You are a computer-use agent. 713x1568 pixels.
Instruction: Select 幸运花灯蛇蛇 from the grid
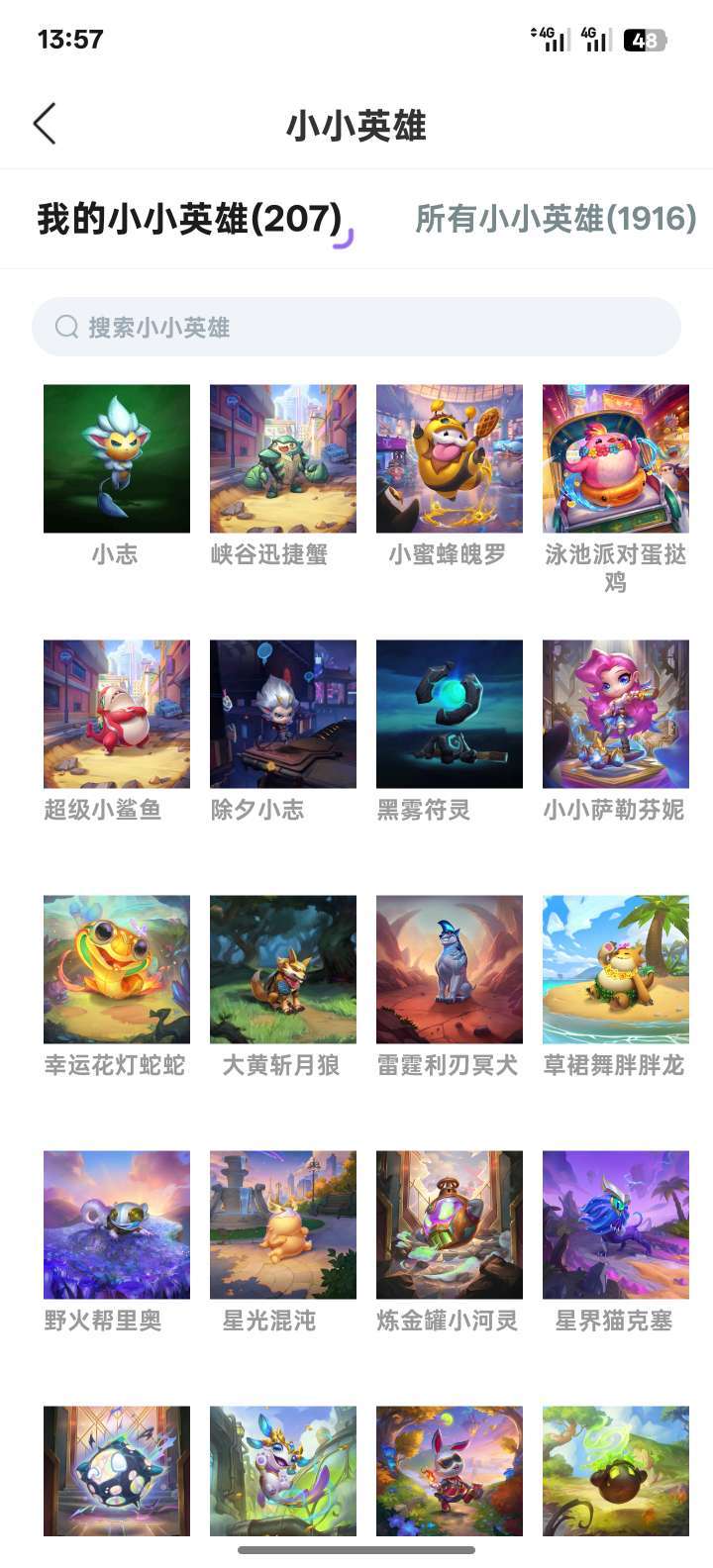pyautogui.click(x=116, y=968)
